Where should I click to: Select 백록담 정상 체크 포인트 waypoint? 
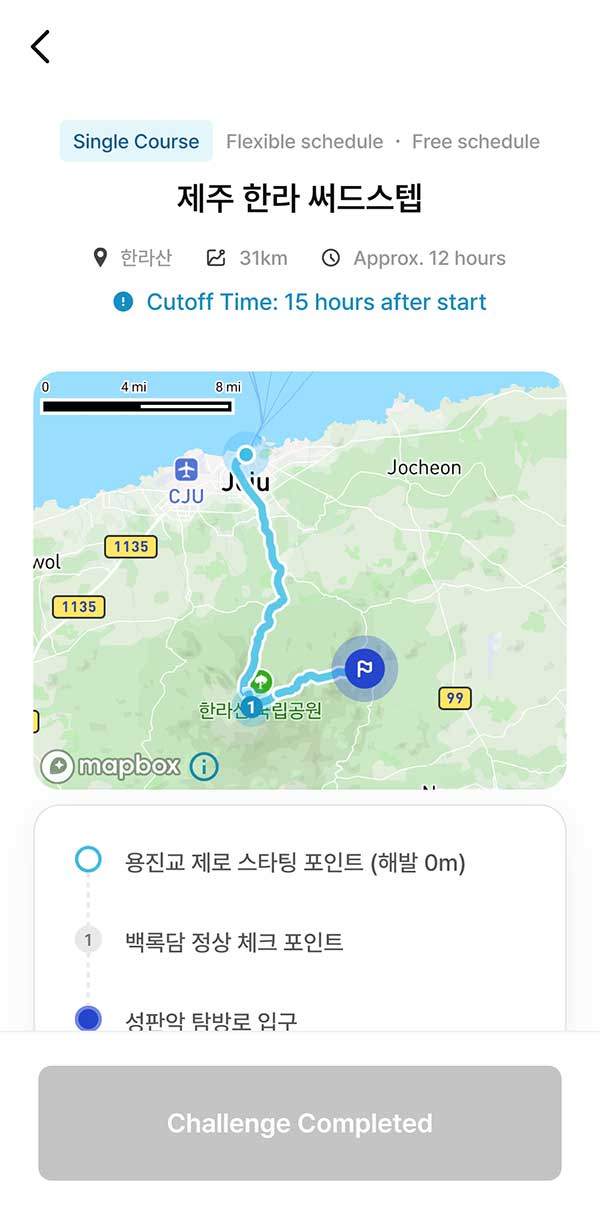click(x=234, y=941)
